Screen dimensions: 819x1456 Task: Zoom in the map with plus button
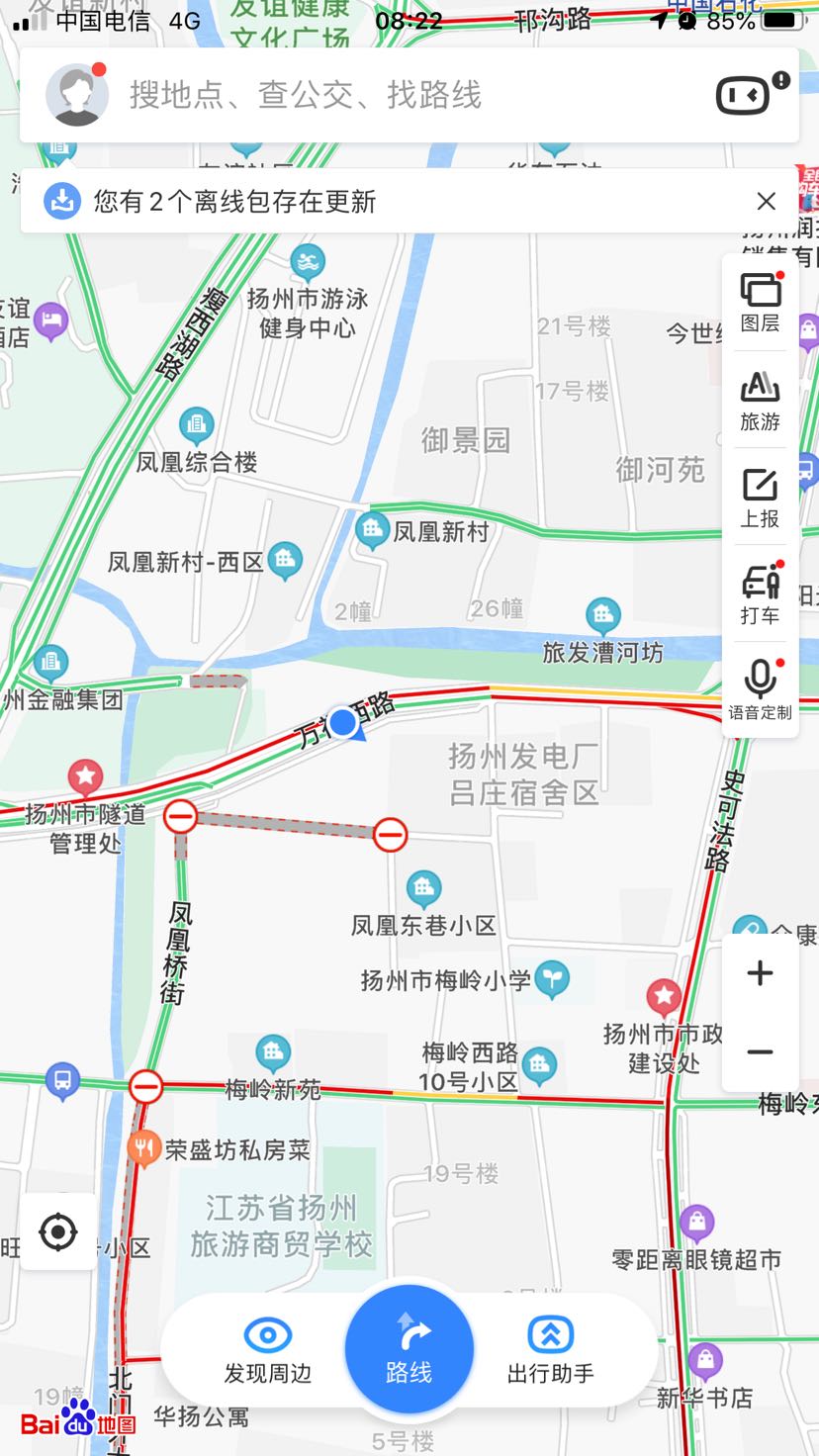(760, 973)
